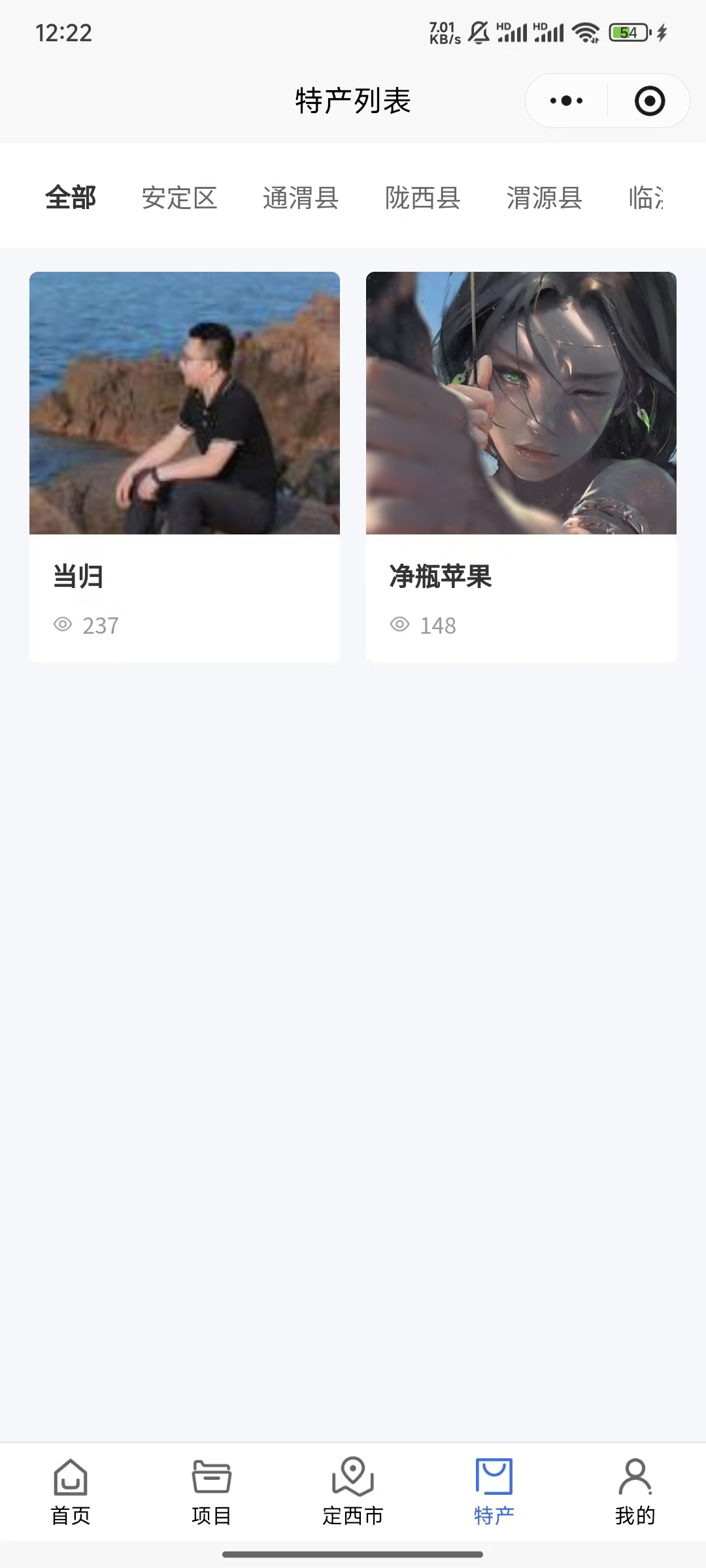Screen dimensions: 706x1568
Task: Filter specialties by 安定区
Action: [x=179, y=197]
